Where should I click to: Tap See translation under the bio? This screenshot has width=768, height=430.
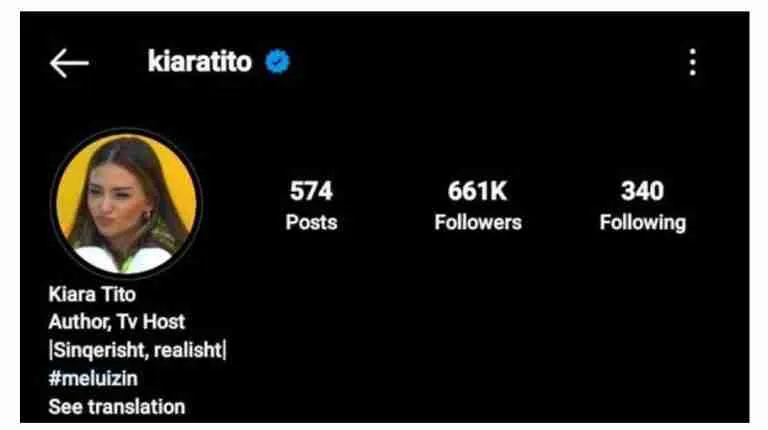point(116,407)
